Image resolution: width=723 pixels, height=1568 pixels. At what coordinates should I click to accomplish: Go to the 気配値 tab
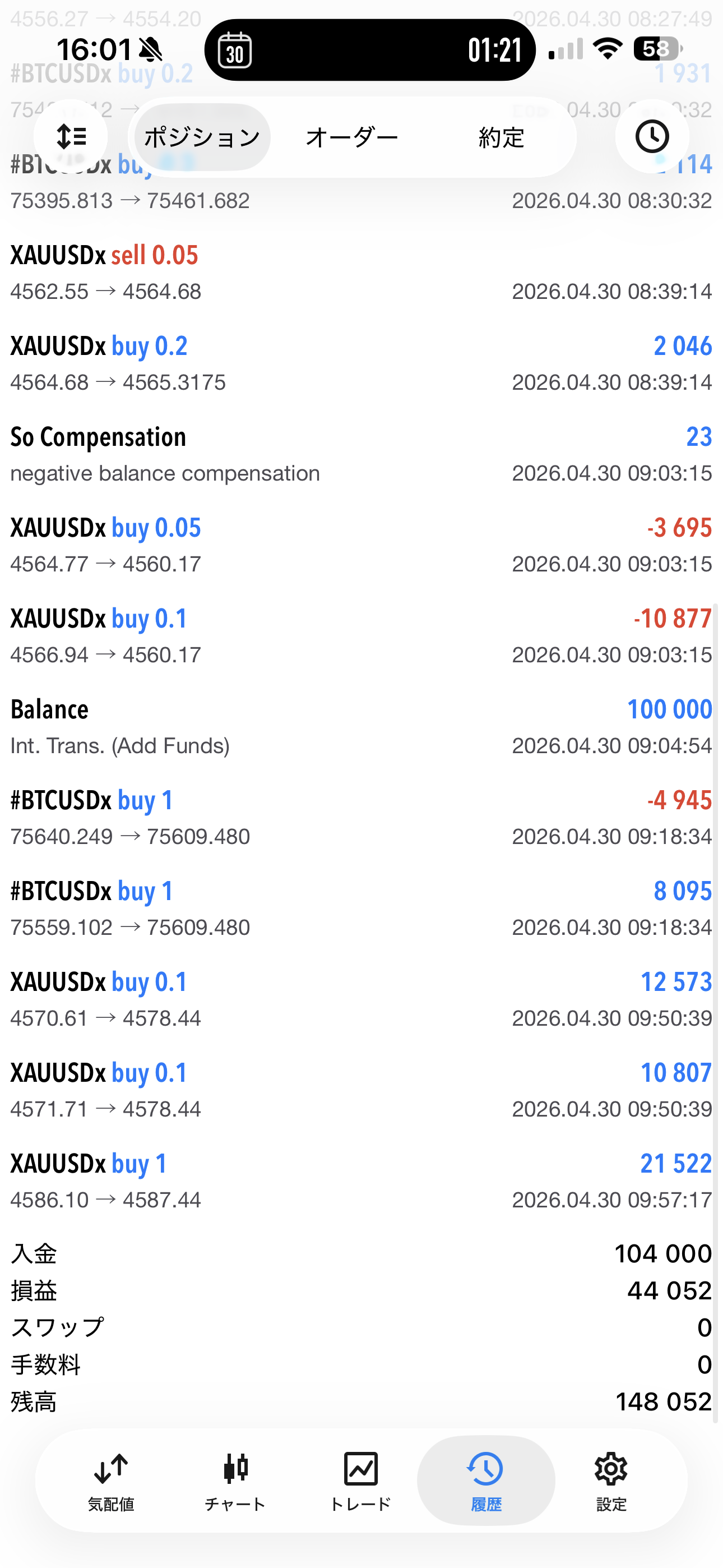[111, 1481]
